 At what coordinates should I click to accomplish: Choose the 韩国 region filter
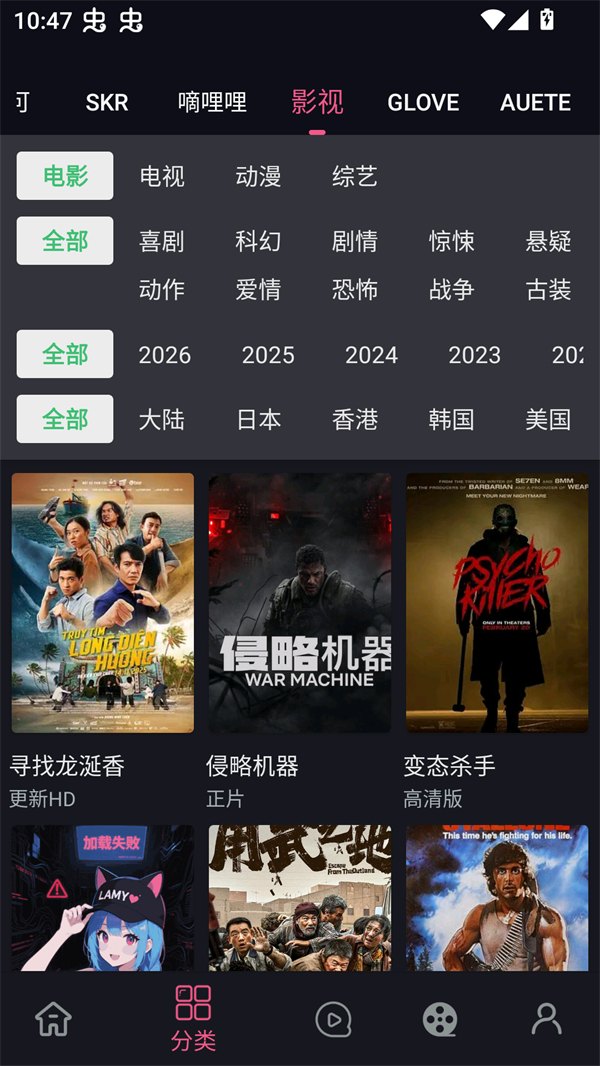pyautogui.click(x=451, y=419)
